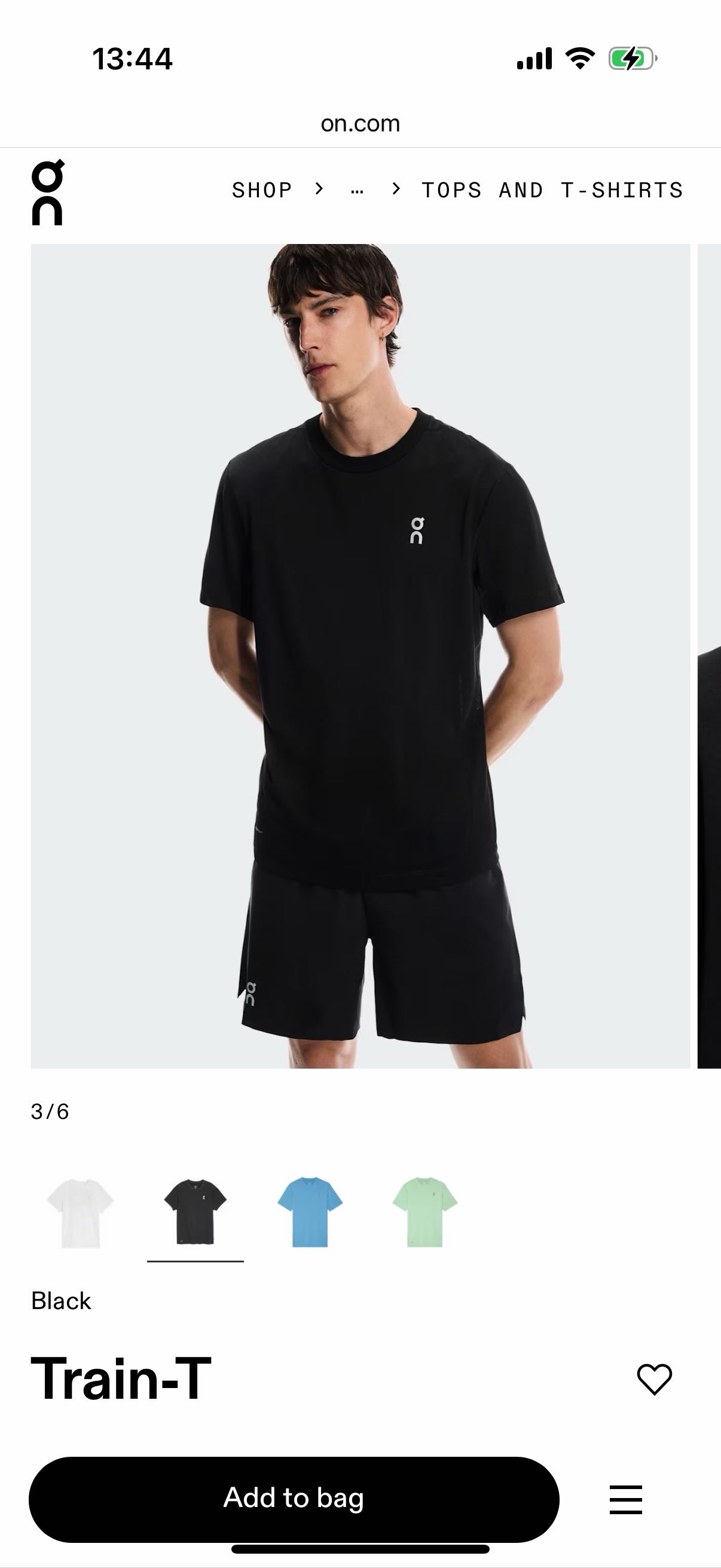
Task: Add Train-T to the wishlist heart
Action: (x=654, y=1379)
